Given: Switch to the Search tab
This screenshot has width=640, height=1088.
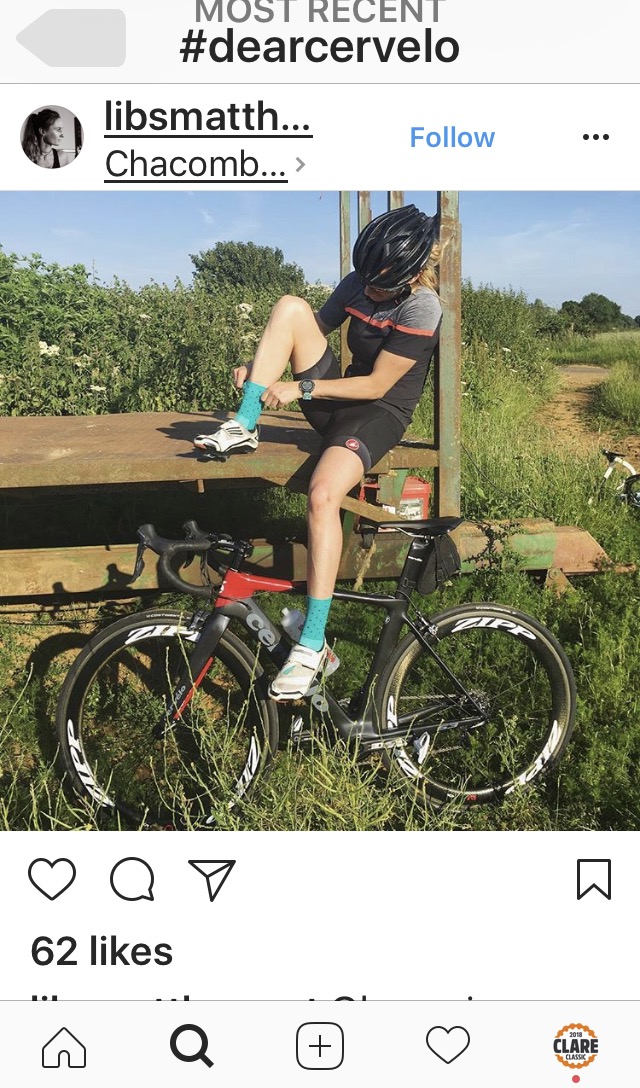Looking at the screenshot, I should (x=192, y=1047).
